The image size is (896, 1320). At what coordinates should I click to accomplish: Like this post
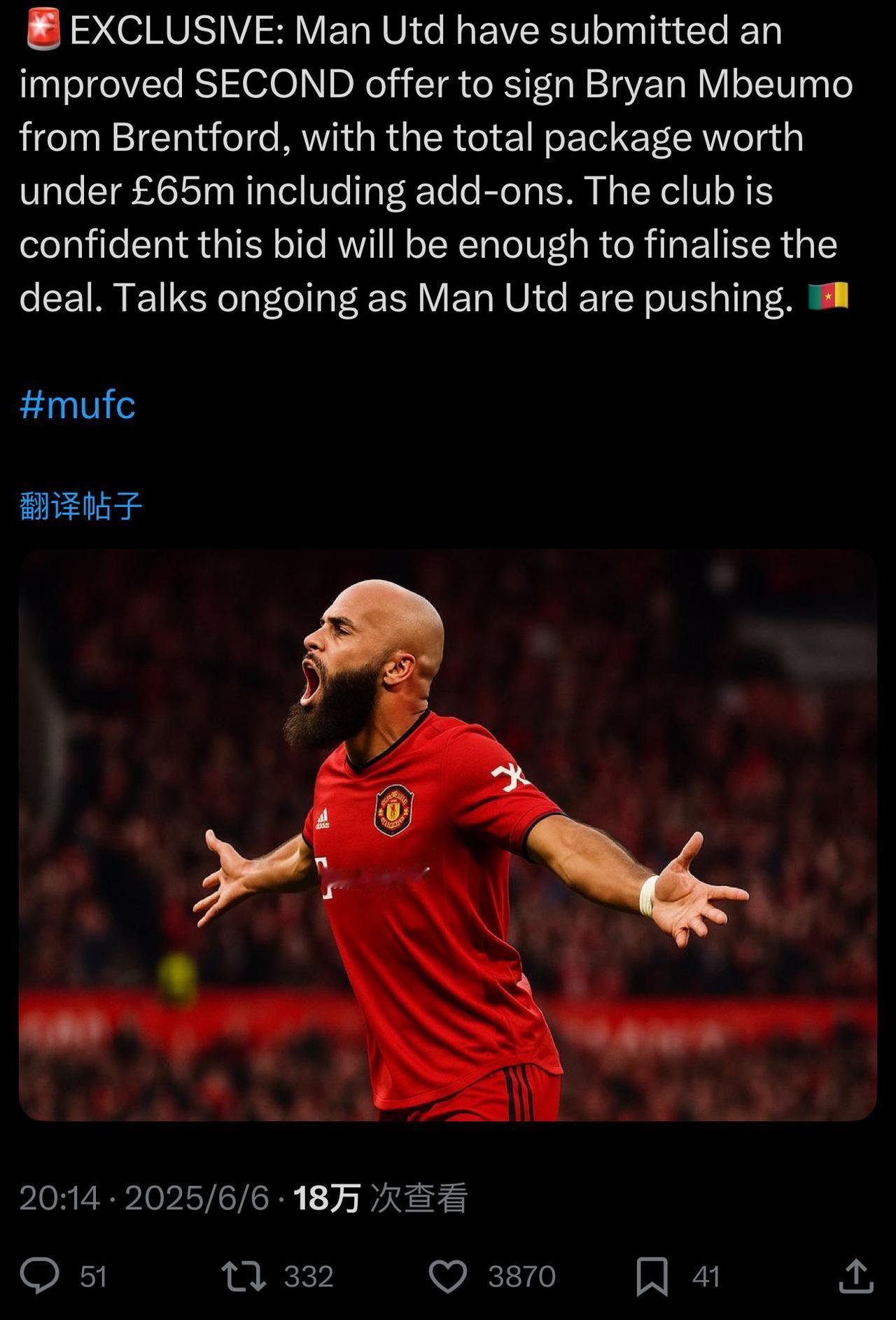[x=448, y=1276]
